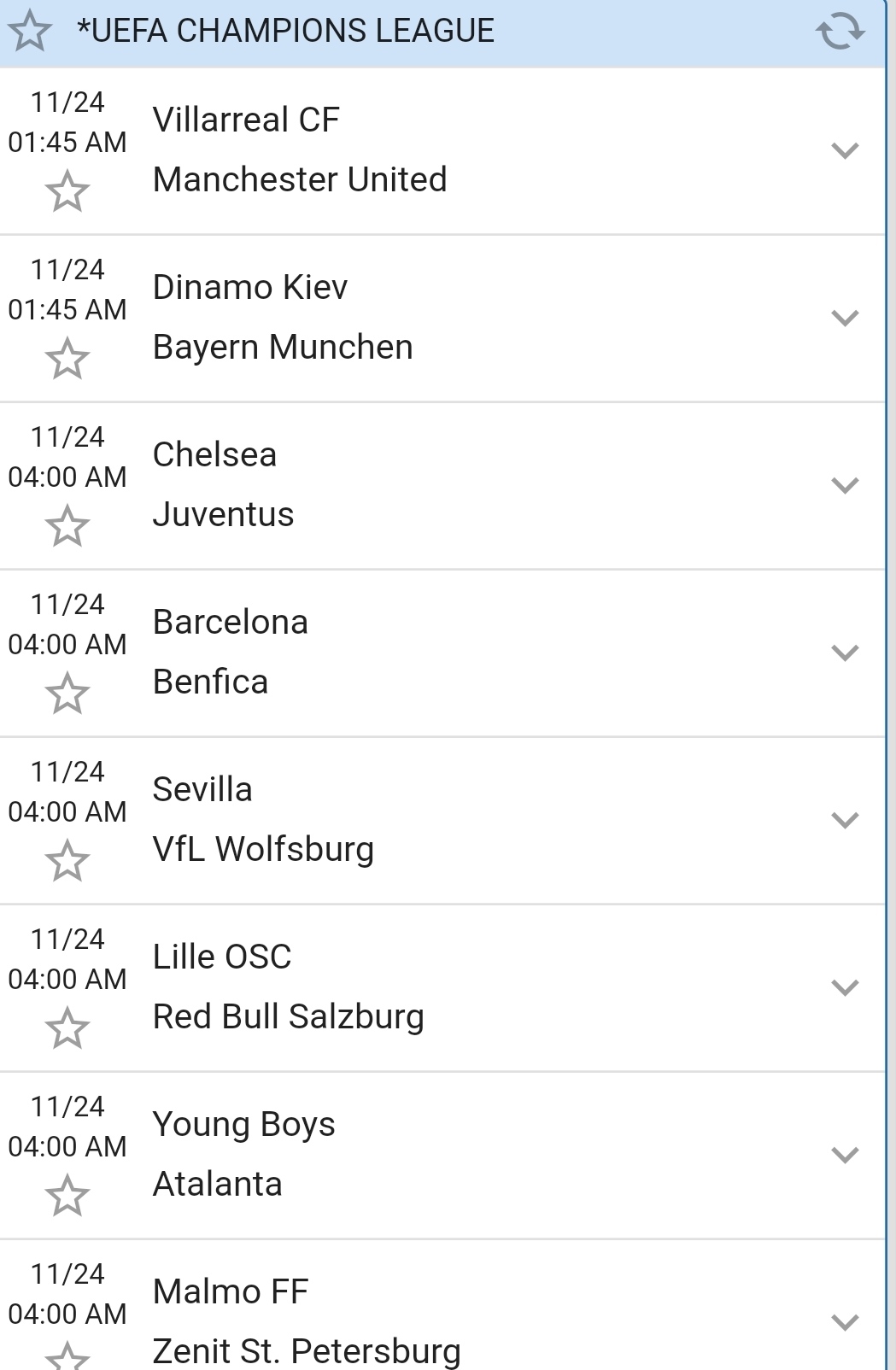Star the Chelsea vs Juventus match

67,525
